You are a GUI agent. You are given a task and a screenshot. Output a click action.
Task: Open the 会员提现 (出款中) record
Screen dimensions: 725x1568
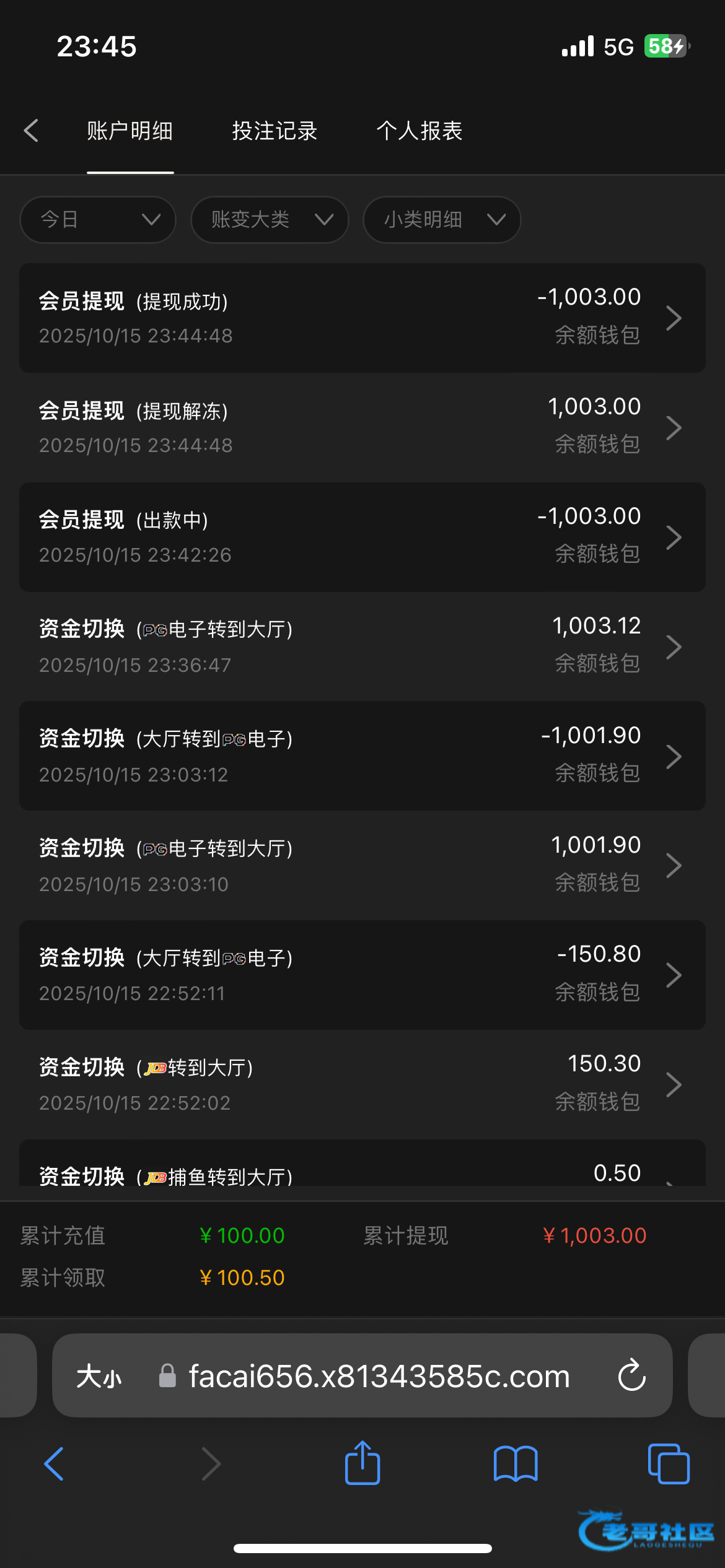pyautogui.click(x=362, y=537)
